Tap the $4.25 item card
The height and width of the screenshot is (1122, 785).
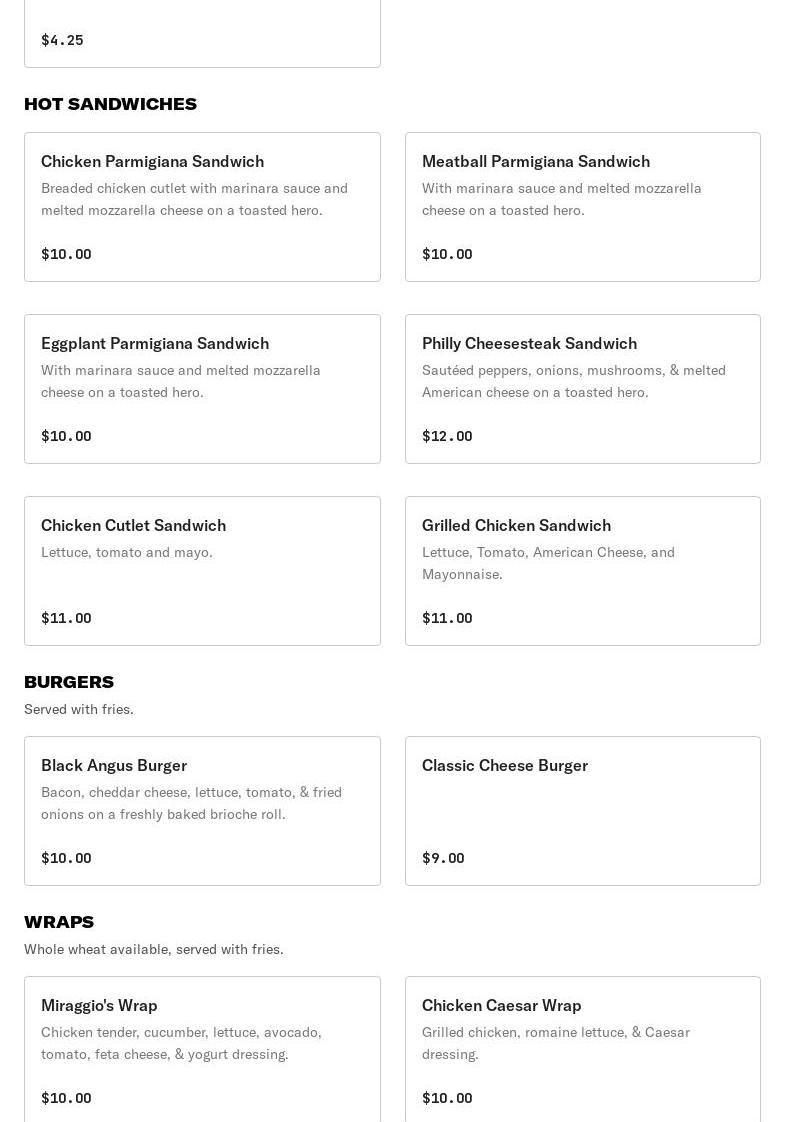(x=202, y=34)
